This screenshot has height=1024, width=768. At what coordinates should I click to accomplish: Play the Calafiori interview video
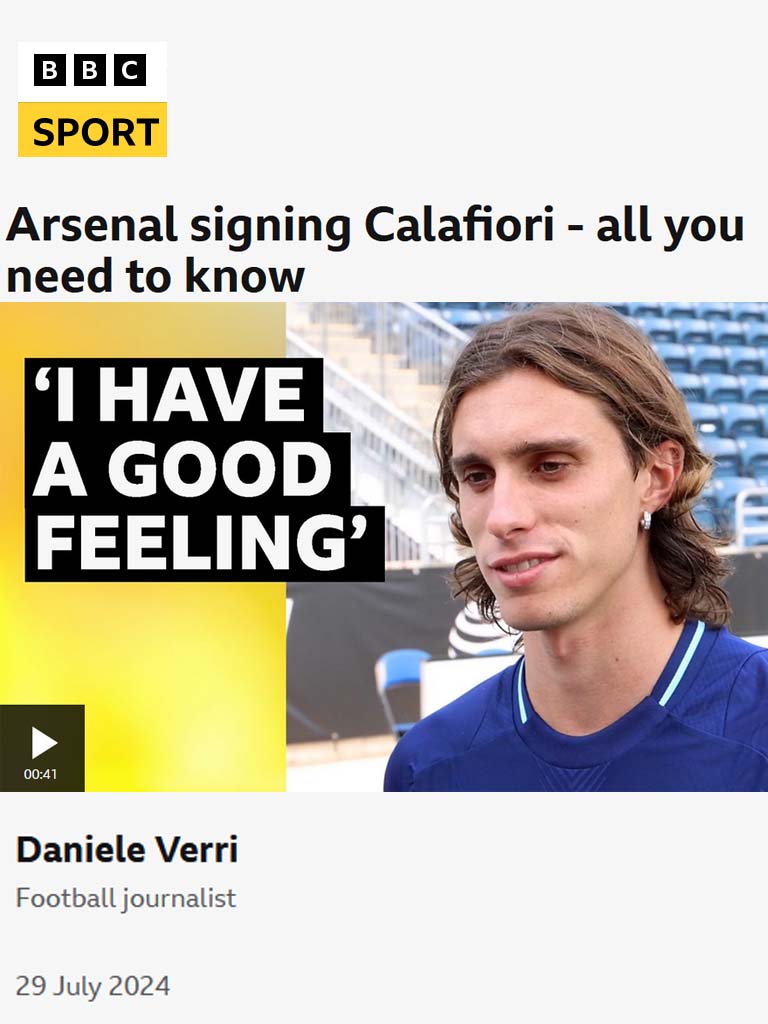42,746
